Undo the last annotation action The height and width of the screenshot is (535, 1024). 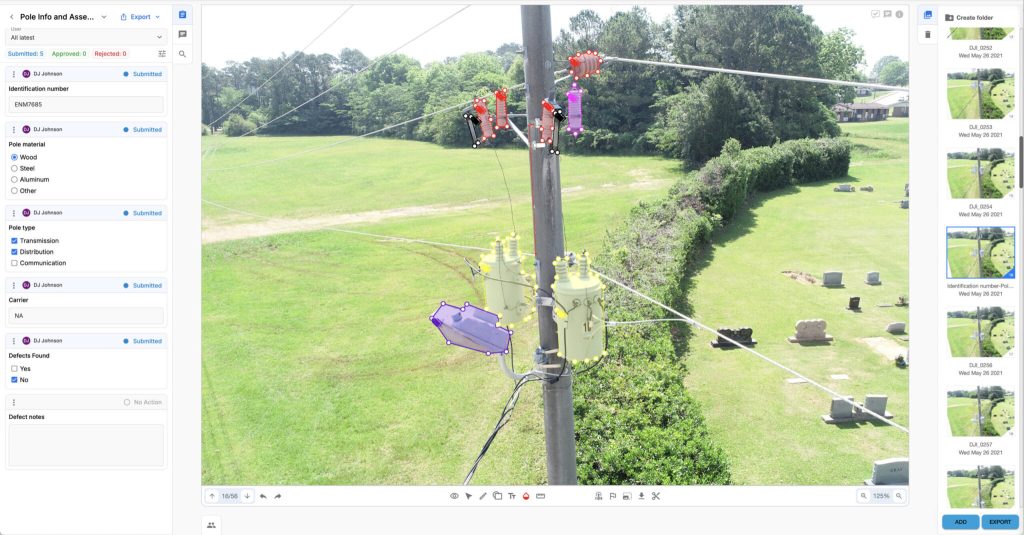tap(263, 496)
